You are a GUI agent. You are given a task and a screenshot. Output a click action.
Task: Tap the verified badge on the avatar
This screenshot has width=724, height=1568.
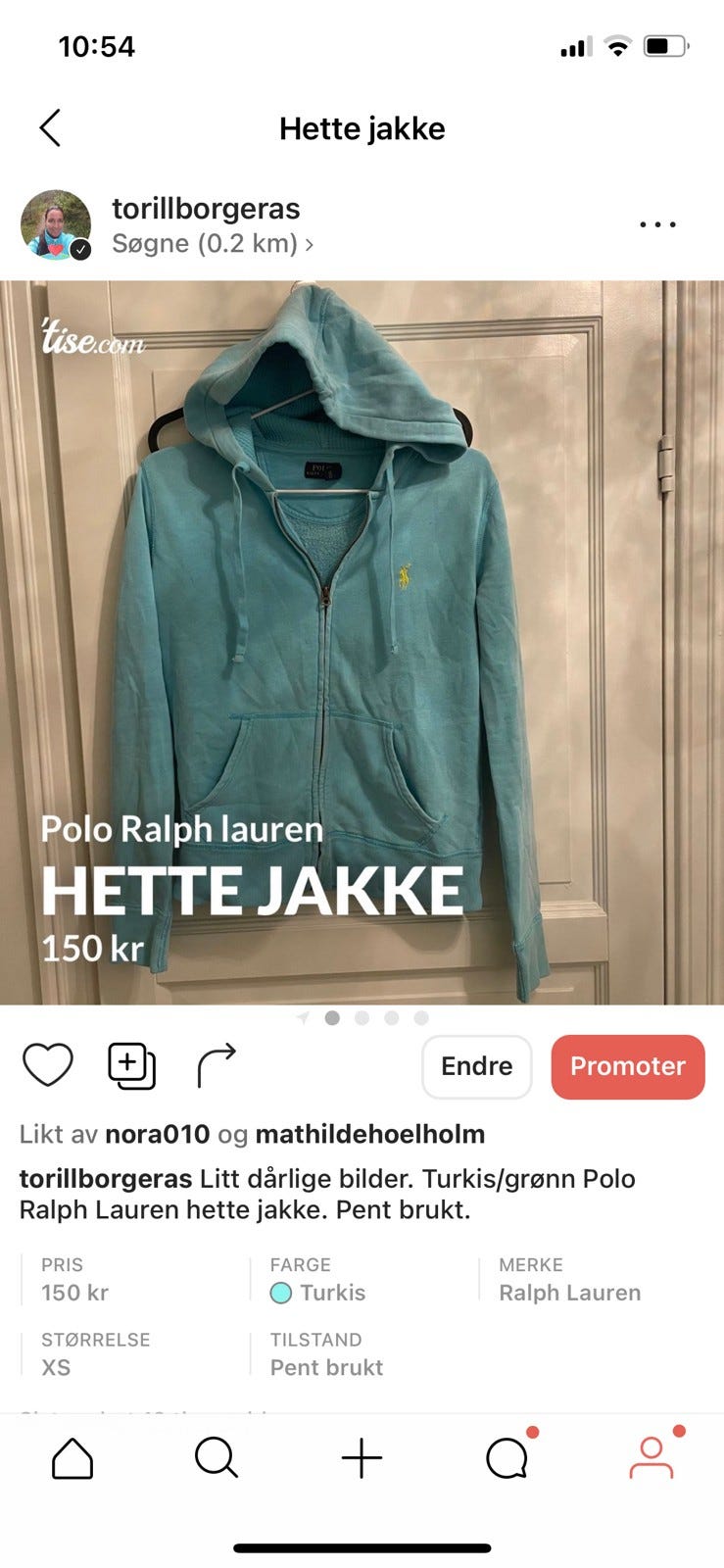(x=82, y=248)
